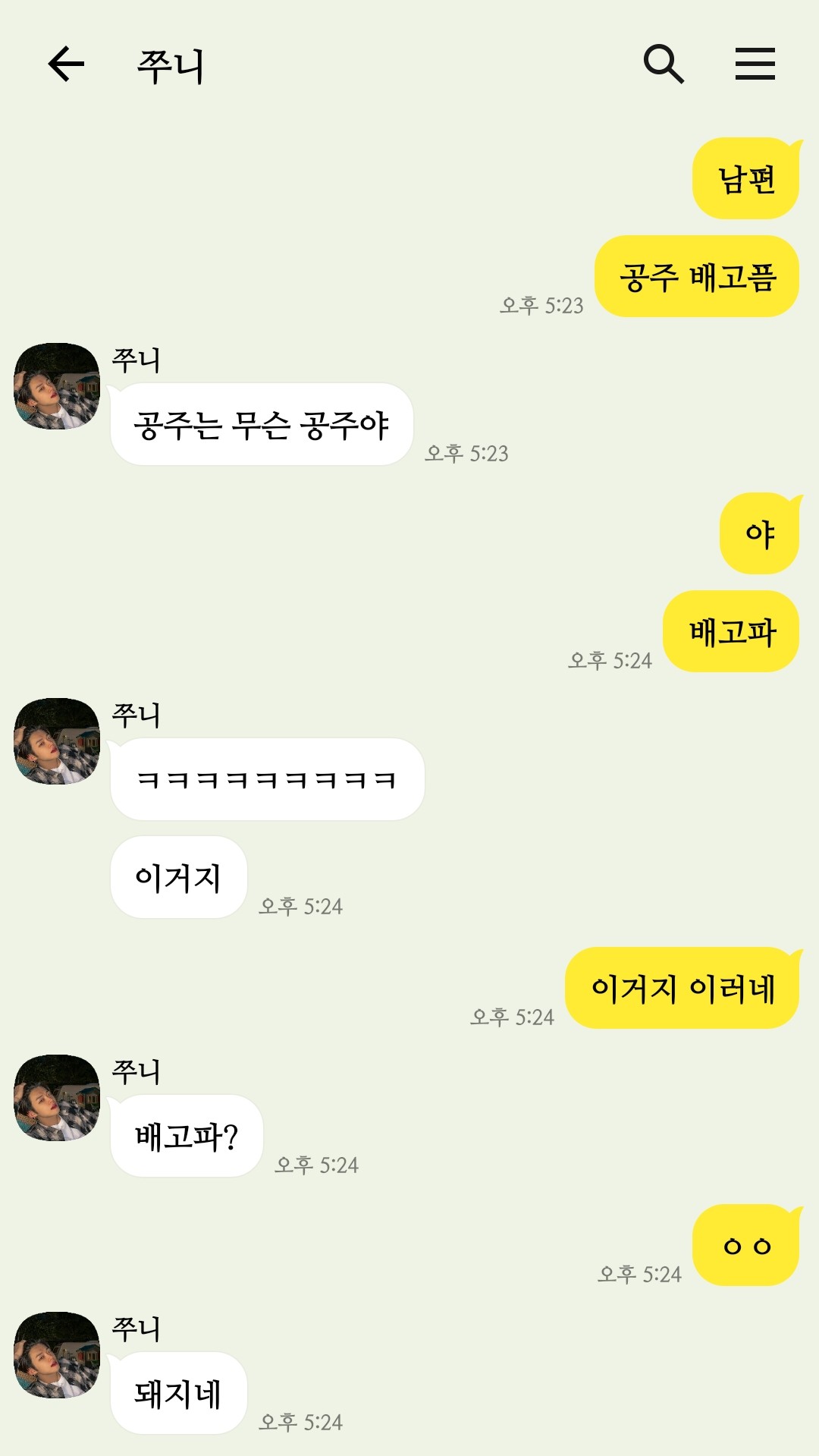Go back from the 쭈니 chat
The height and width of the screenshot is (1456, 819).
point(66,64)
